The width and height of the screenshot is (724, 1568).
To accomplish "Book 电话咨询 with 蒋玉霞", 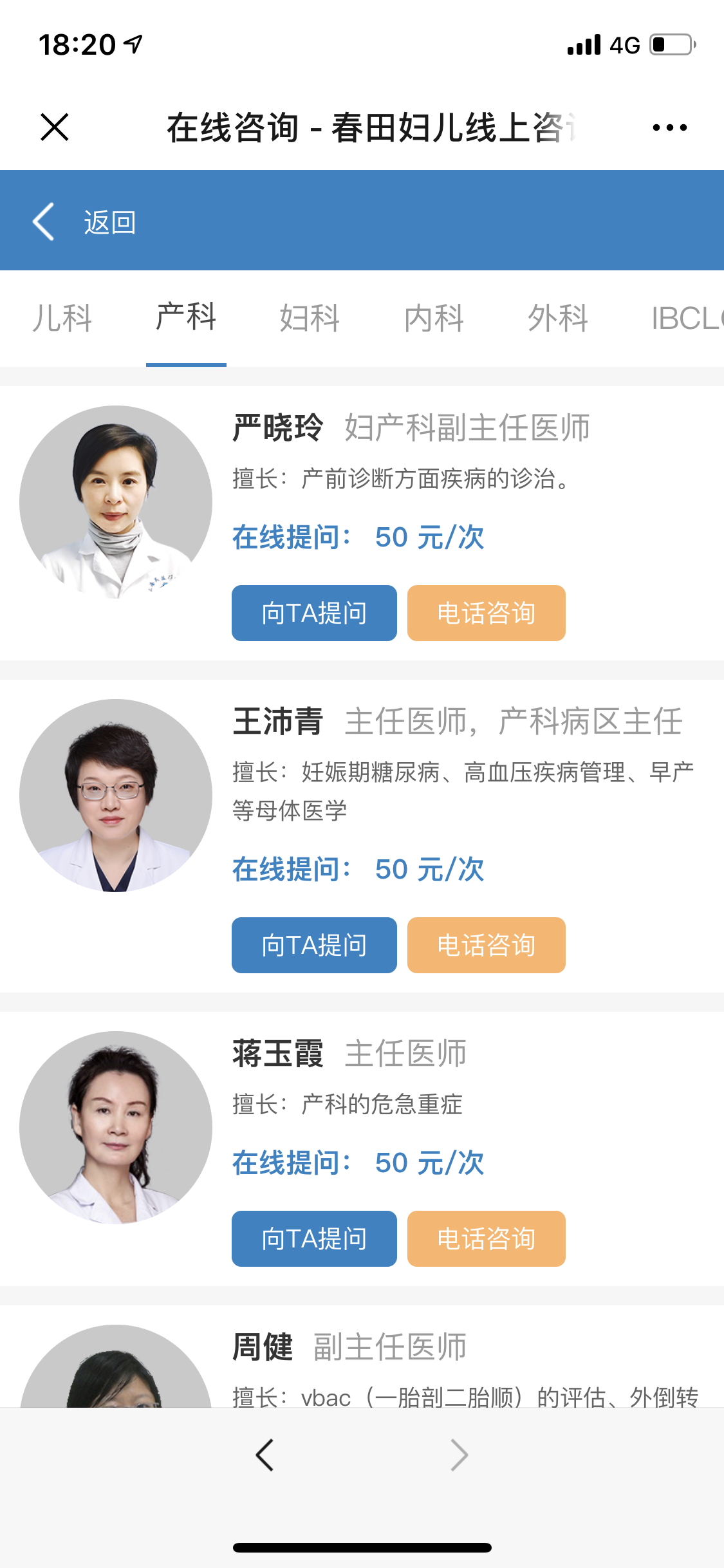I will tap(486, 1238).
